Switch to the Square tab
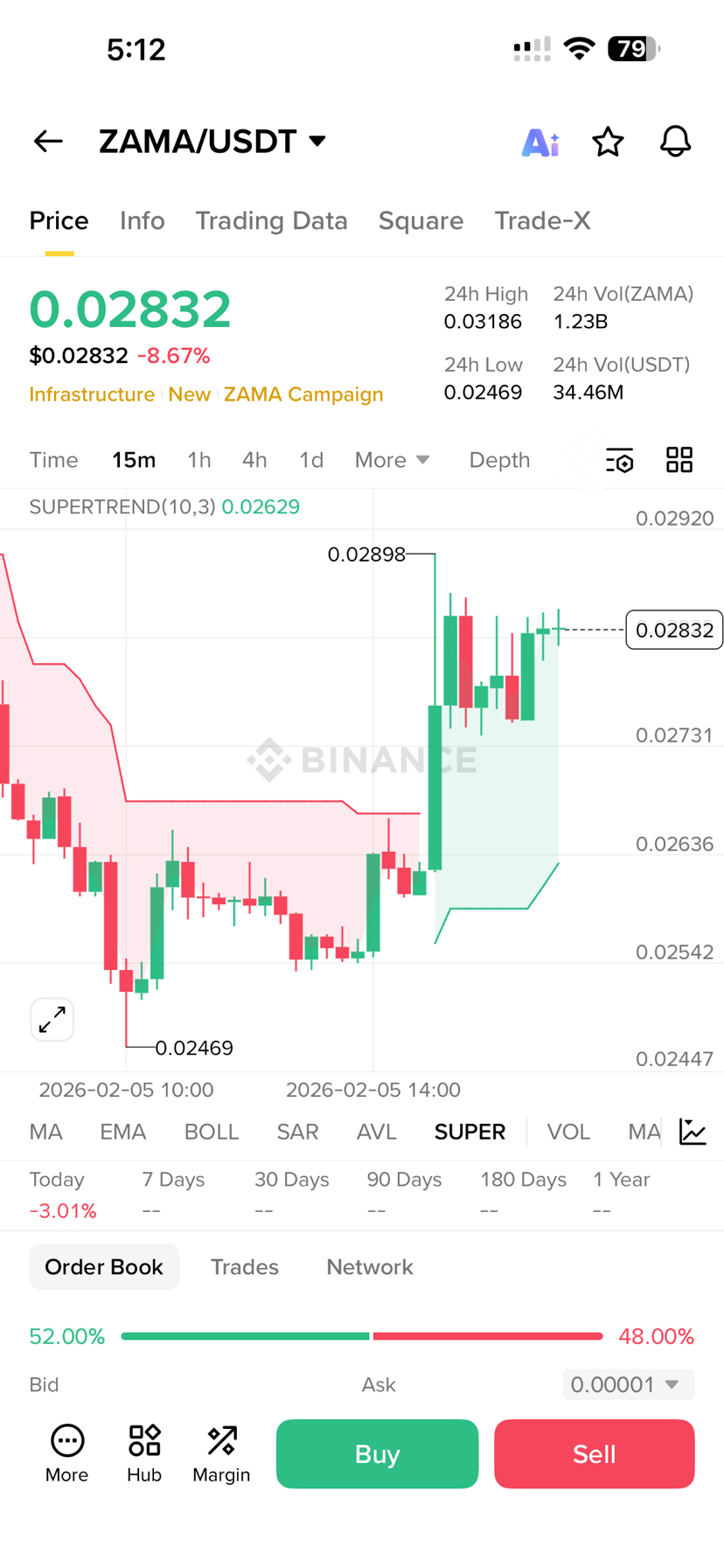The height and width of the screenshot is (1568, 724). click(421, 220)
